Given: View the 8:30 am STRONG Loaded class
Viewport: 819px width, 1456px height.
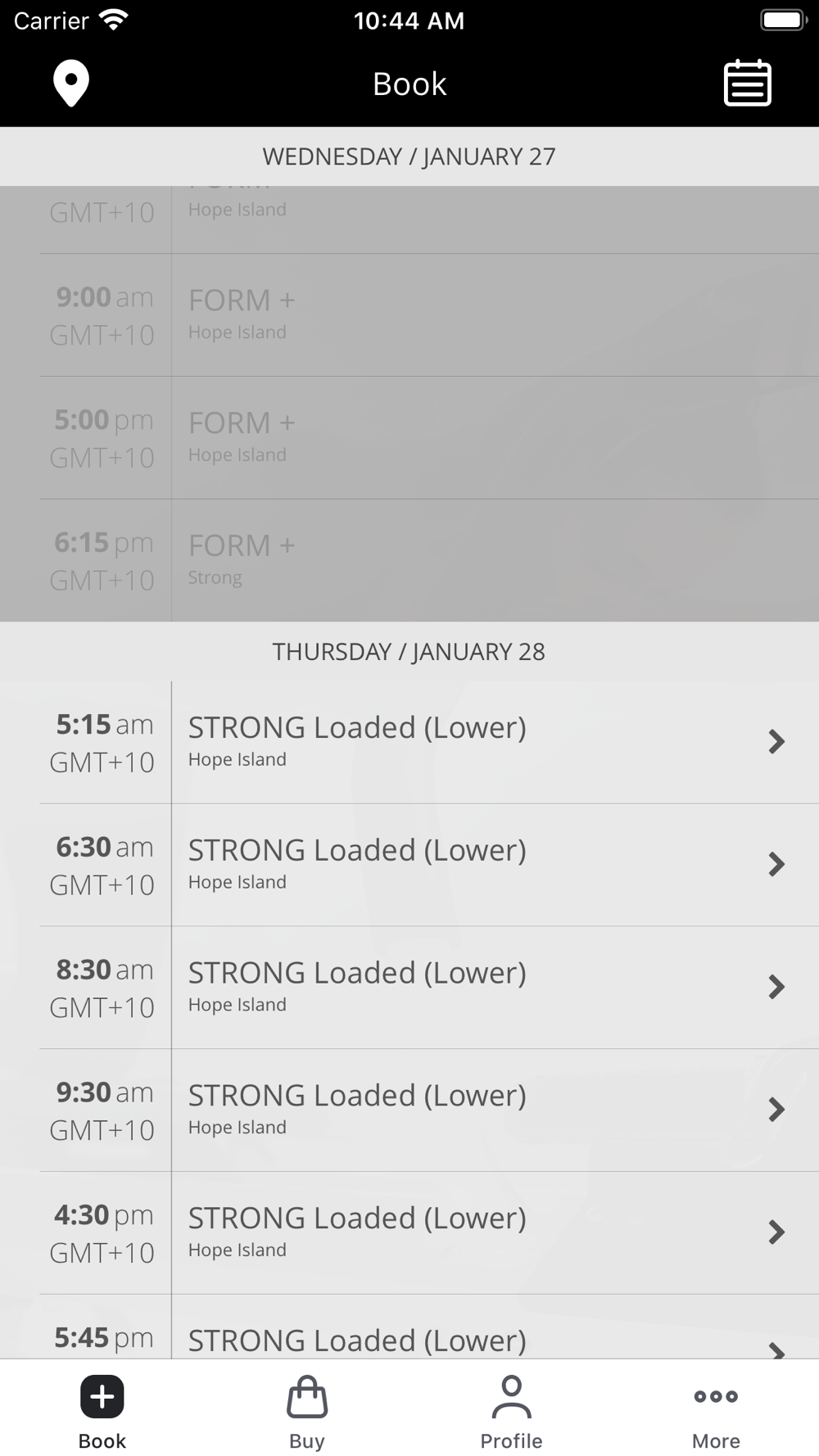Looking at the screenshot, I should pos(409,988).
